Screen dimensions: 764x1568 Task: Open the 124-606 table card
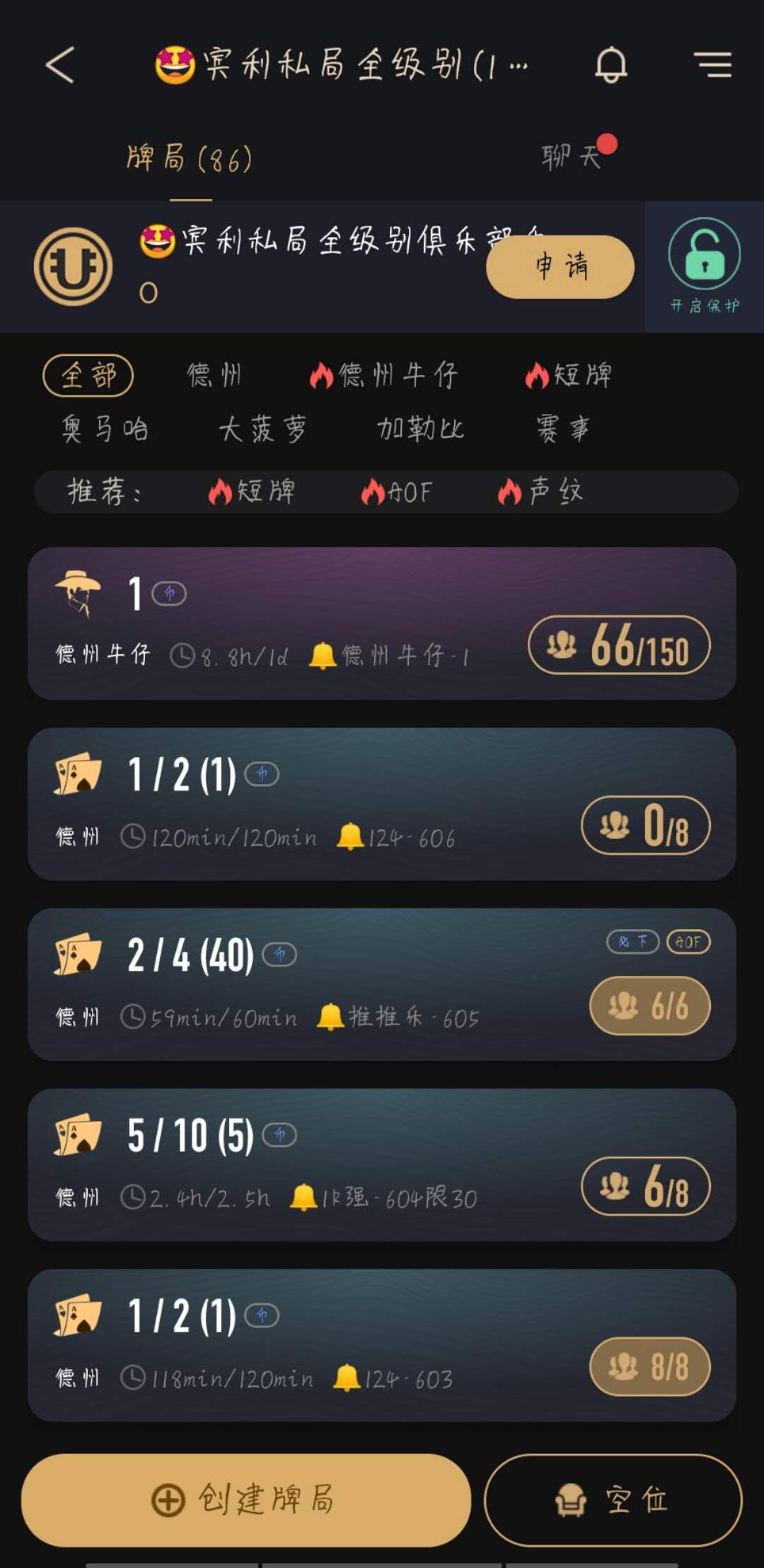[x=382, y=804]
